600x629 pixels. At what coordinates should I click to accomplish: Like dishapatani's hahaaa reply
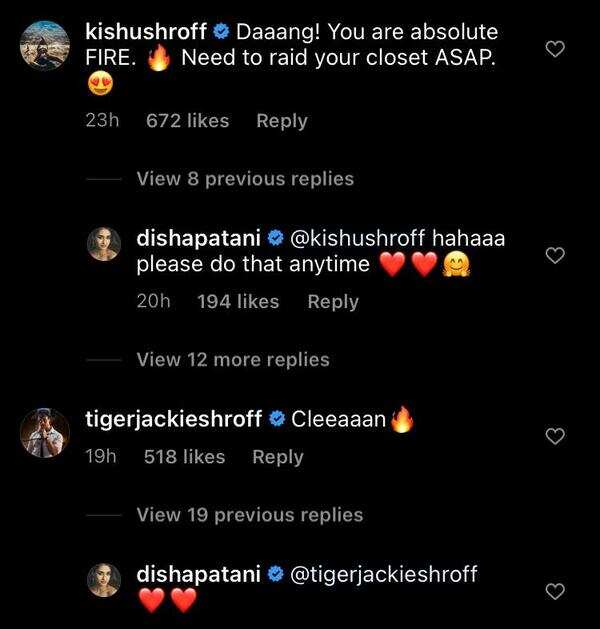558,256
